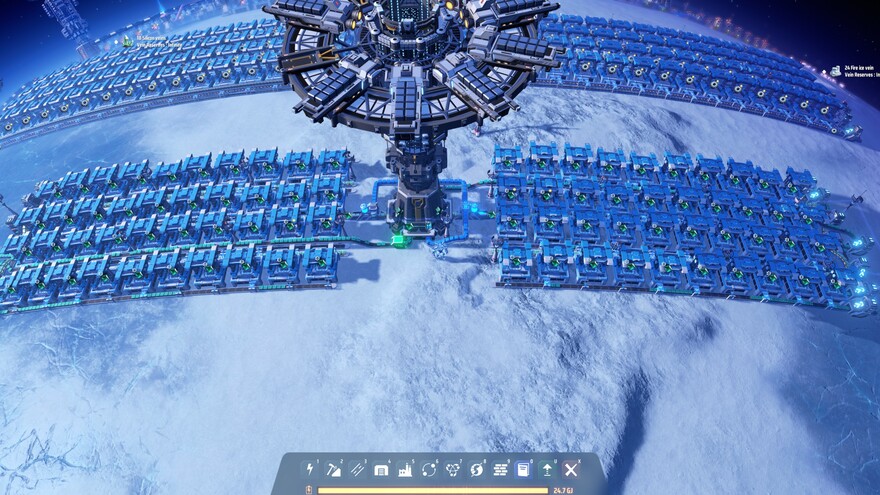Screen dimensions: 880x495
Task: Select the mining build category
Action: [334, 469]
